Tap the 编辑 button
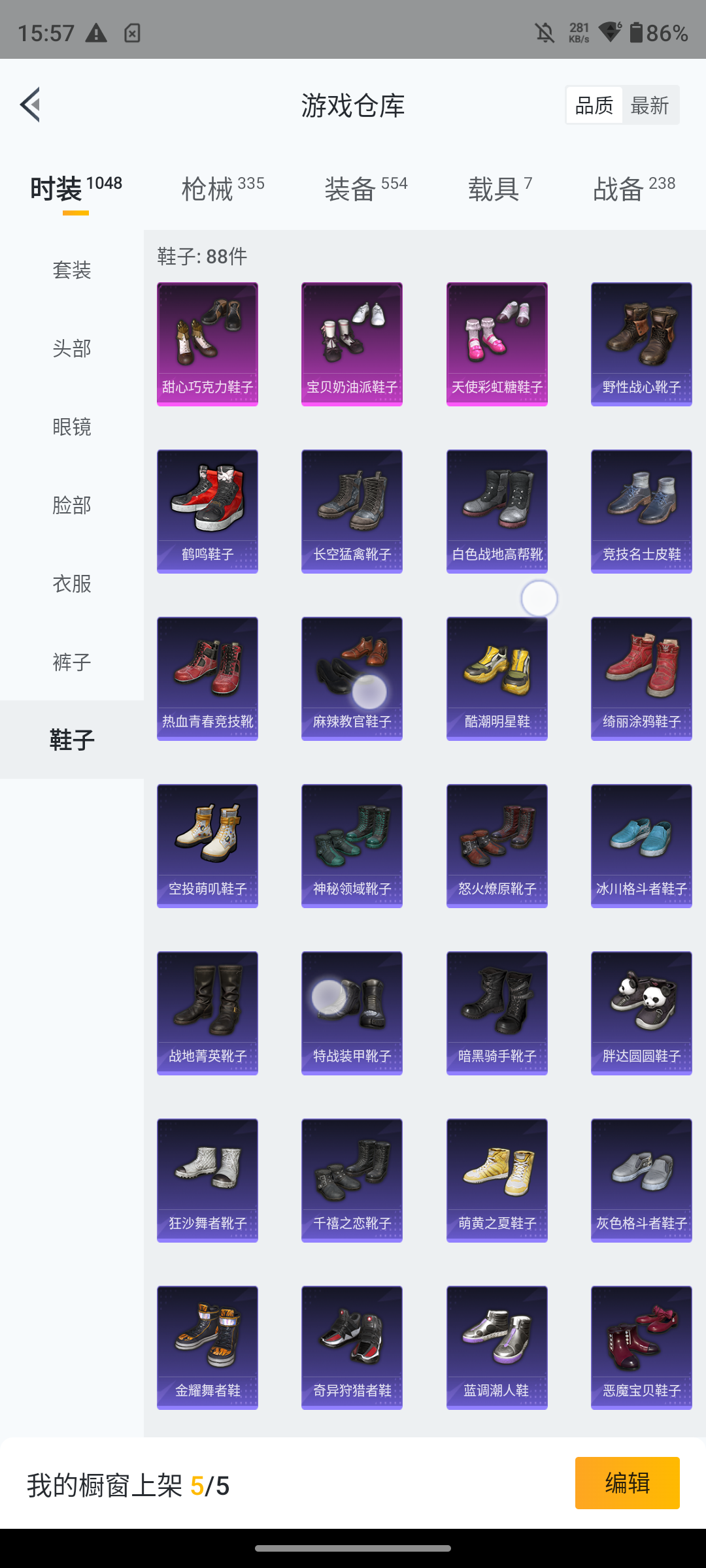The height and width of the screenshot is (1568, 706). [x=627, y=1483]
